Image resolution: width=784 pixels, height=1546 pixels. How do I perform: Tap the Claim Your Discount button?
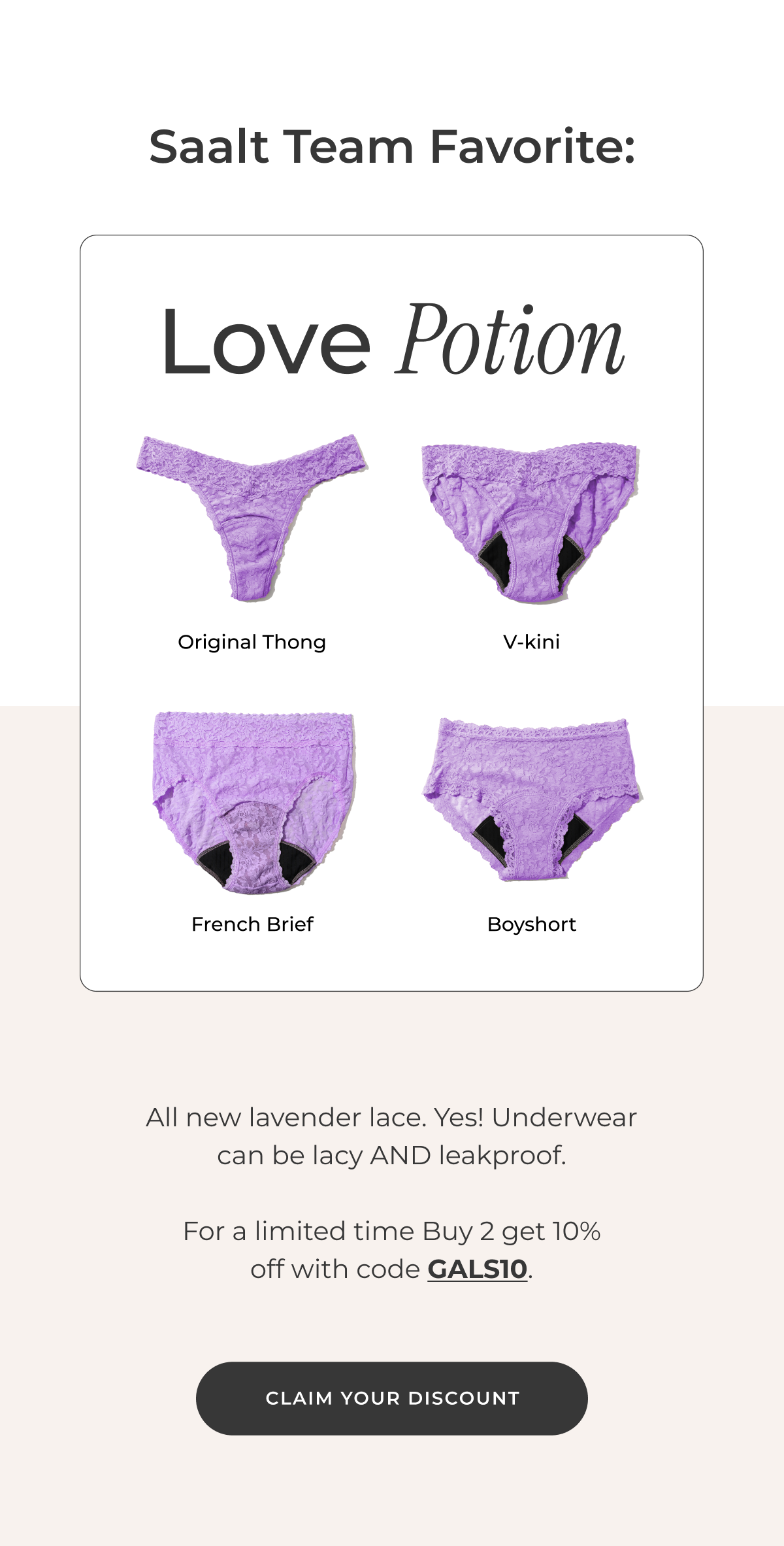point(391,1398)
